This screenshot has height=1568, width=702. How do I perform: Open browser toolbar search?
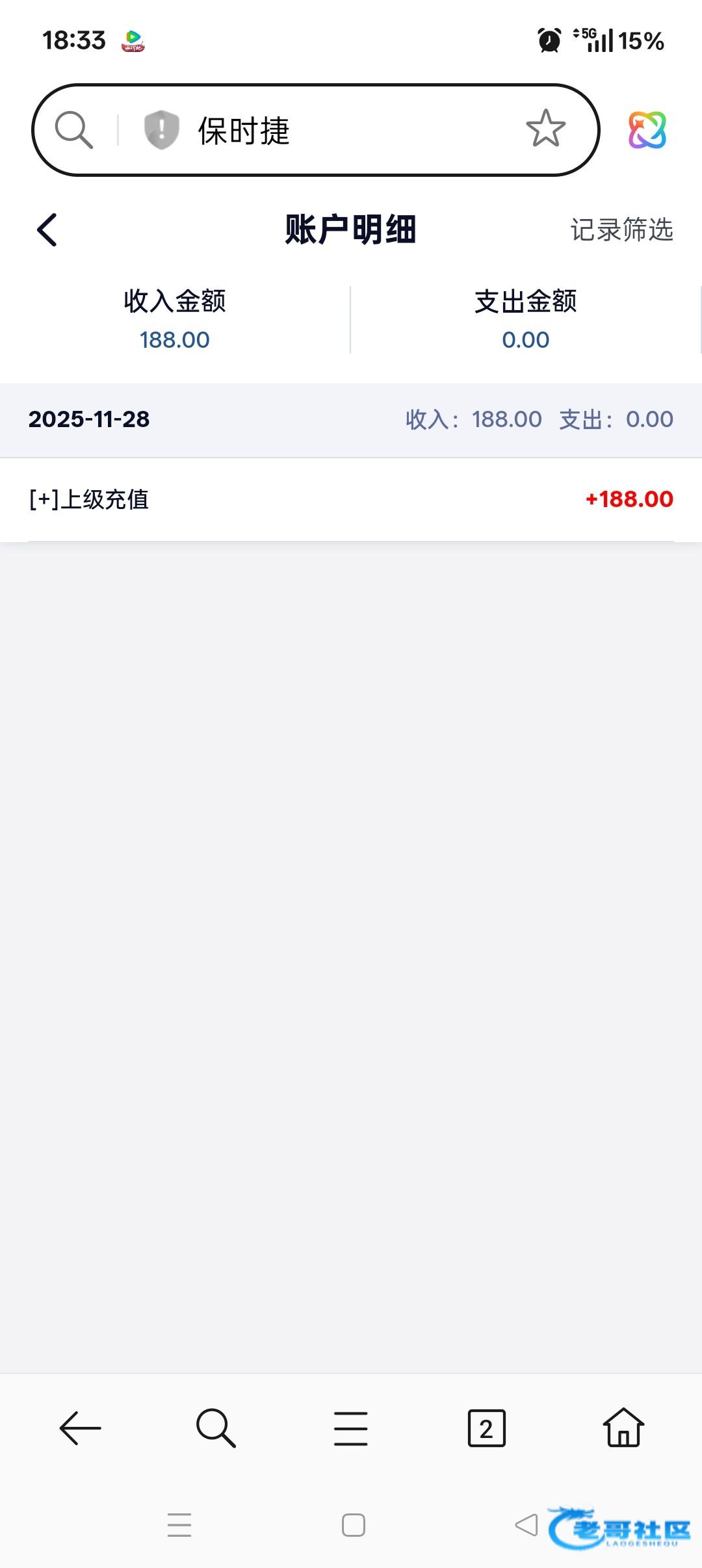(216, 1428)
